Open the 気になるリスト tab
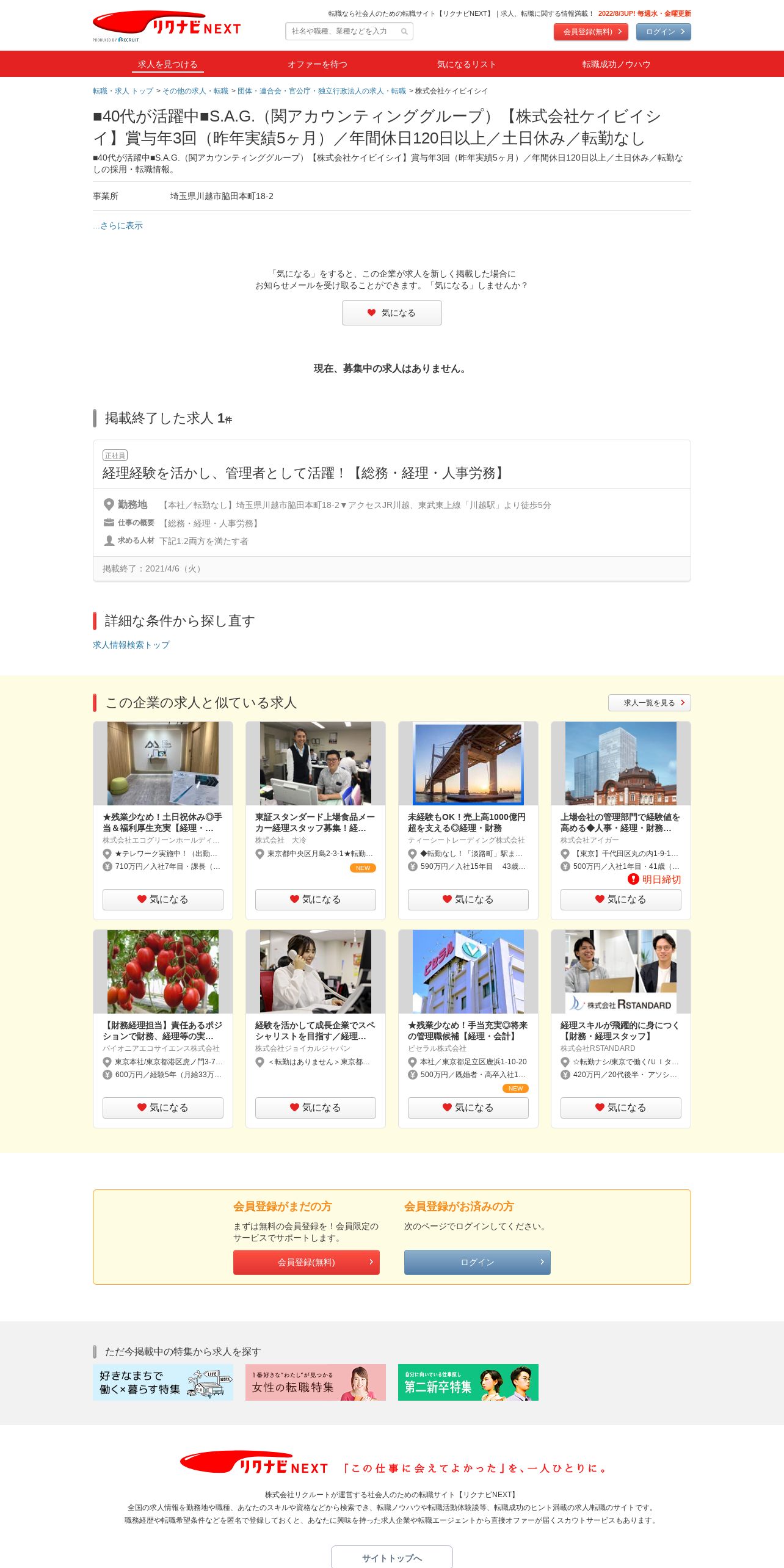 466,64
